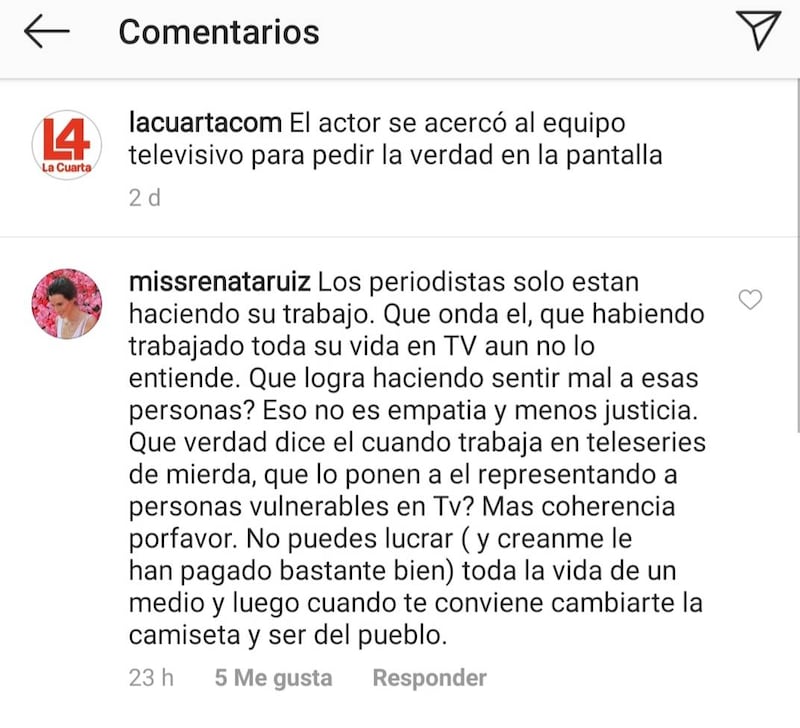800x728 pixels.
Task: Open the lacuartacom username link
Action: 206,125
